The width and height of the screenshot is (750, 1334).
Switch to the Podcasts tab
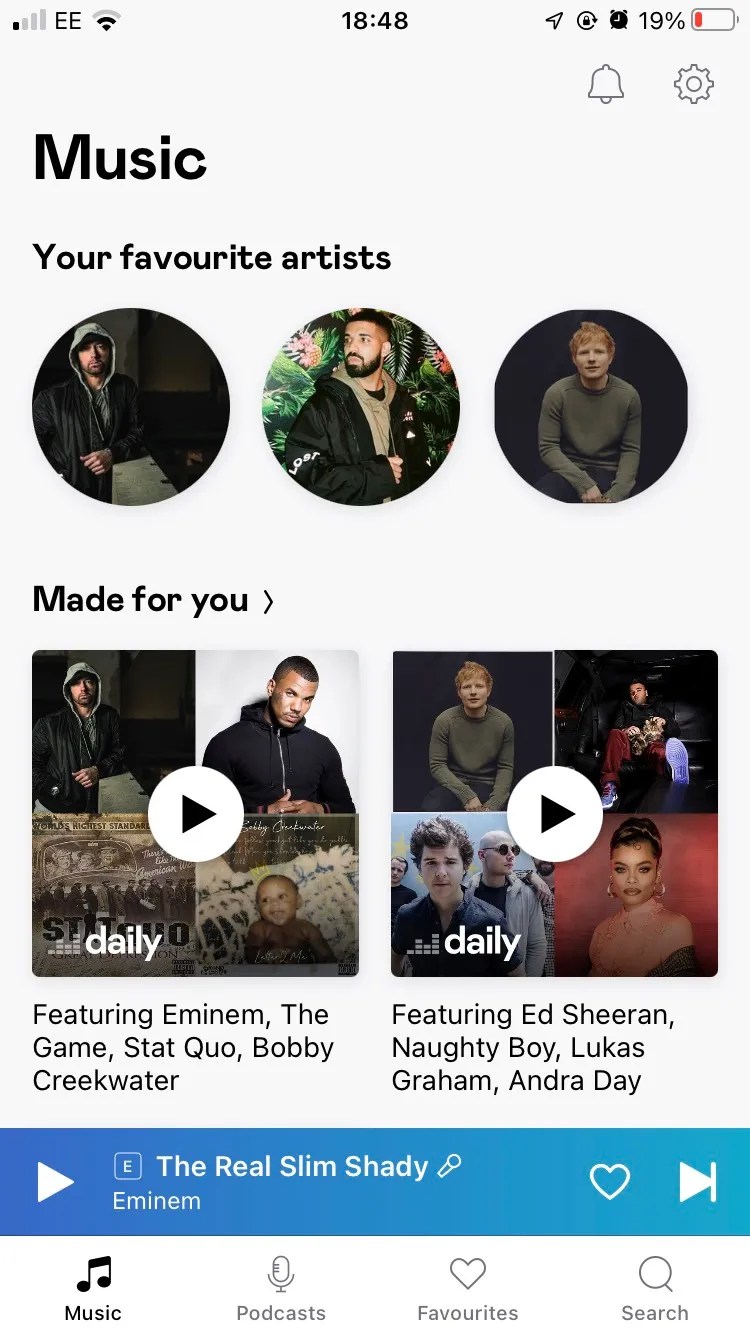click(x=280, y=1287)
